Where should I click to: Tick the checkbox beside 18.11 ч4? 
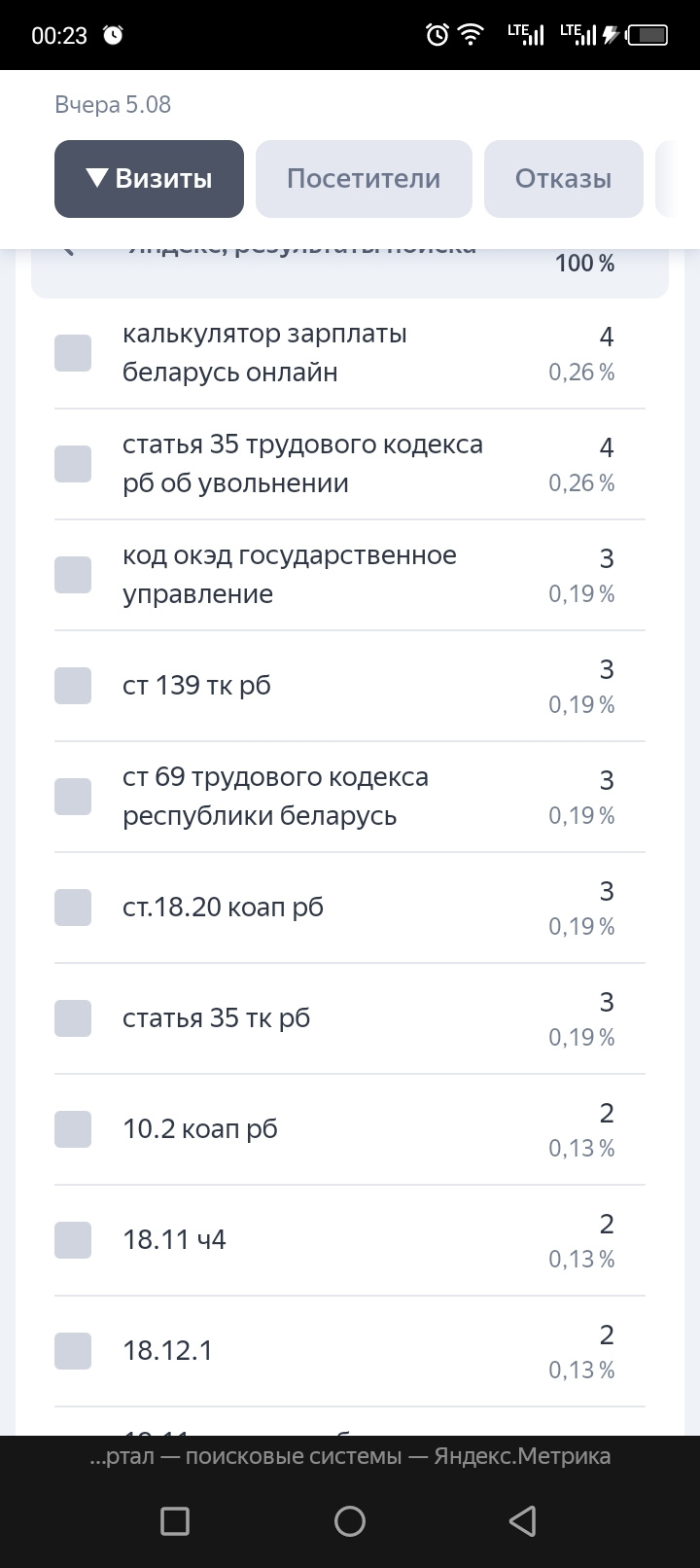(73, 1240)
